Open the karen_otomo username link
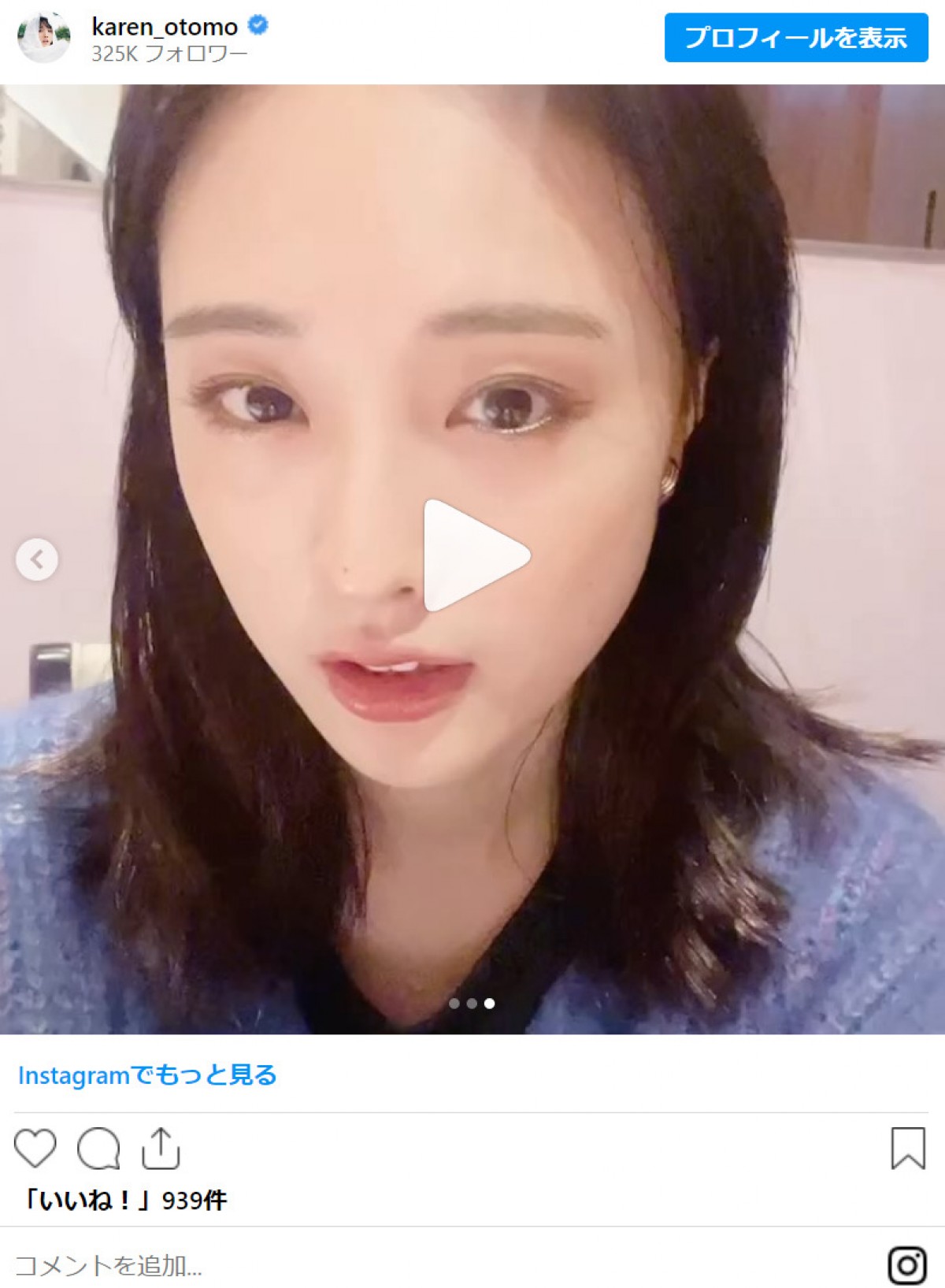This screenshot has width=945, height=1288. click(165, 27)
